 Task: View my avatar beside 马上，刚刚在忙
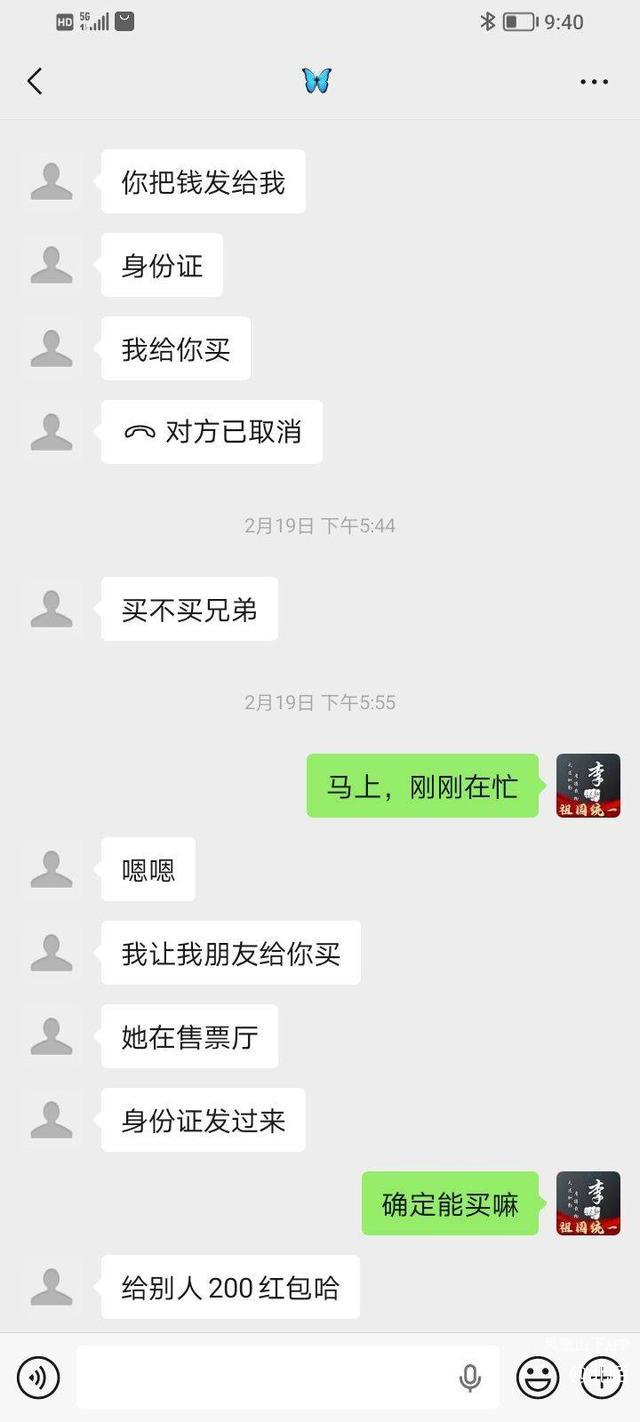pyautogui.click(x=588, y=786)
